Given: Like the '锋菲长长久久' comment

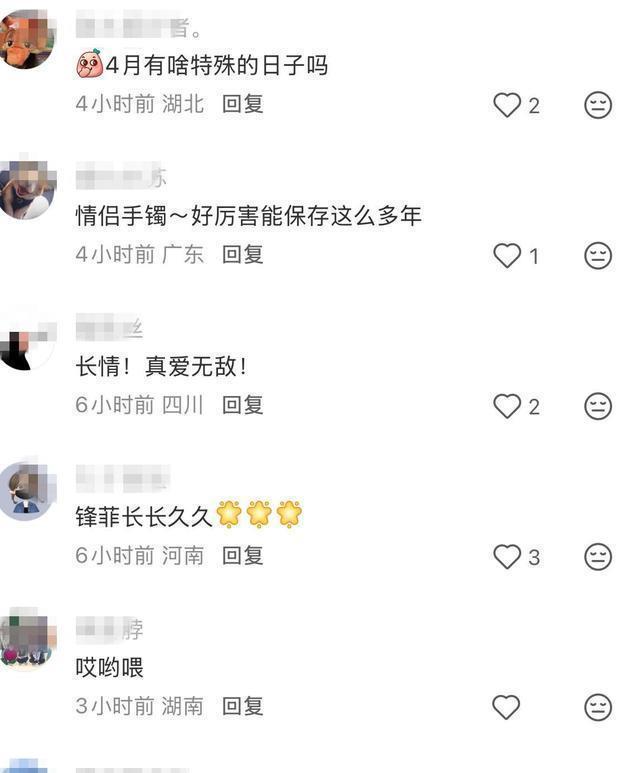Looking at the screenshot, I should tap(507, 556).
